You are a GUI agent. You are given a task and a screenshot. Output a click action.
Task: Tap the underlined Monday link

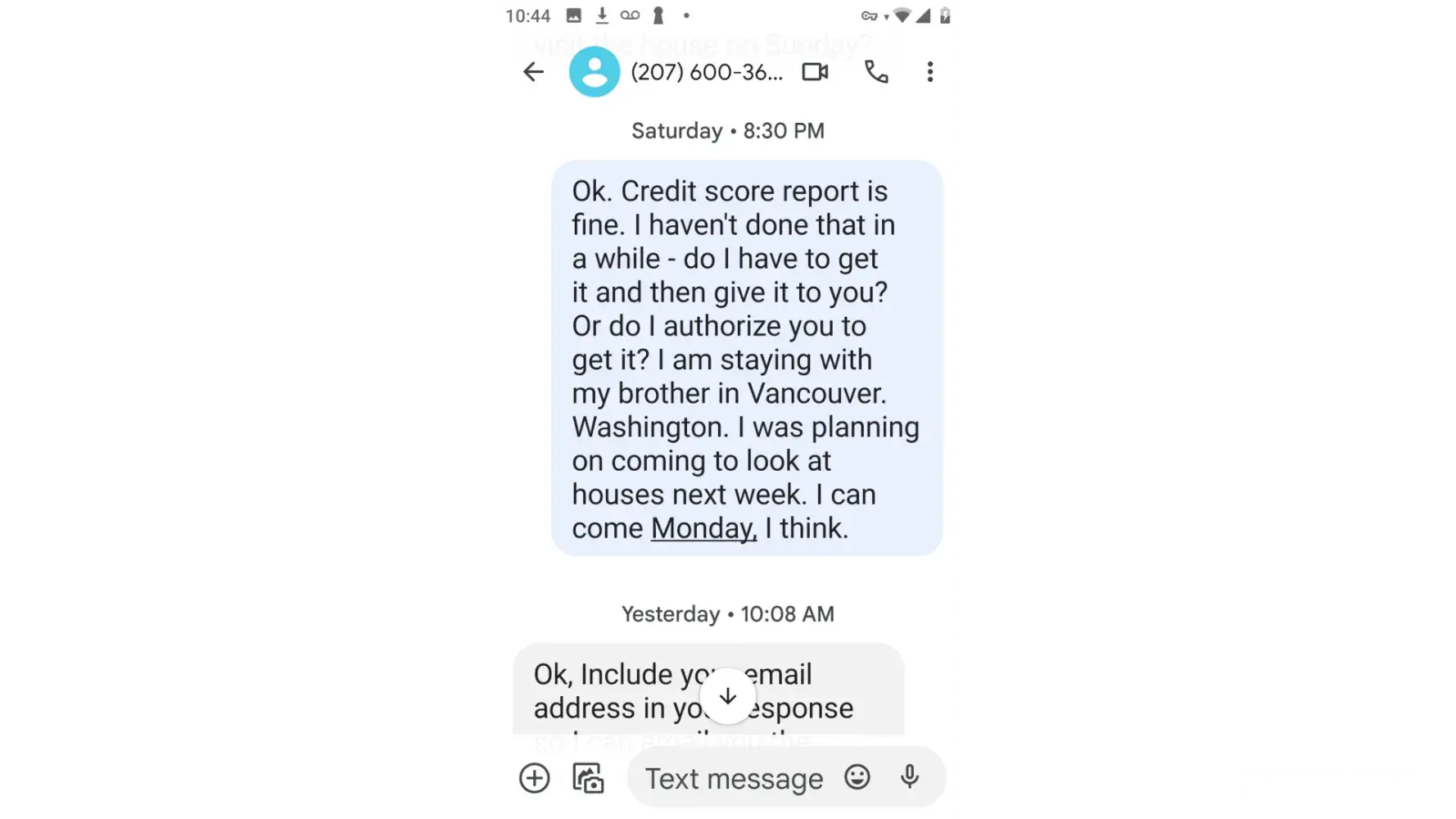tap(703, 528)
